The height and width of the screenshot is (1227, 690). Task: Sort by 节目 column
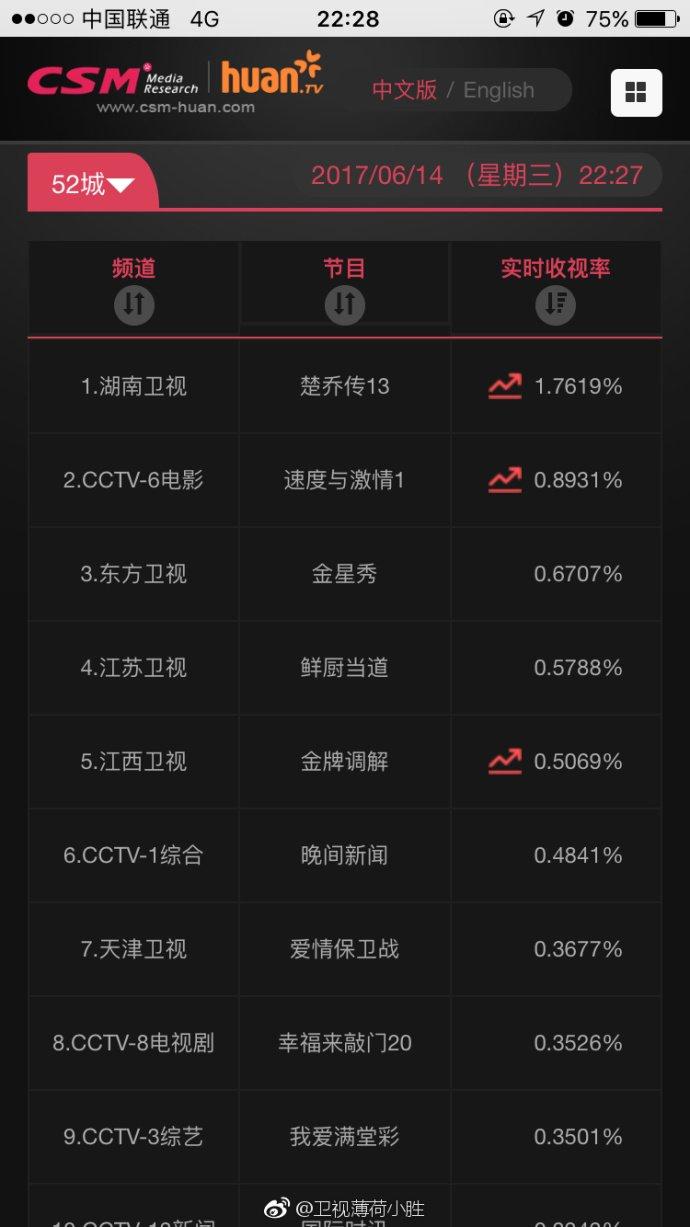pos(344,304)
